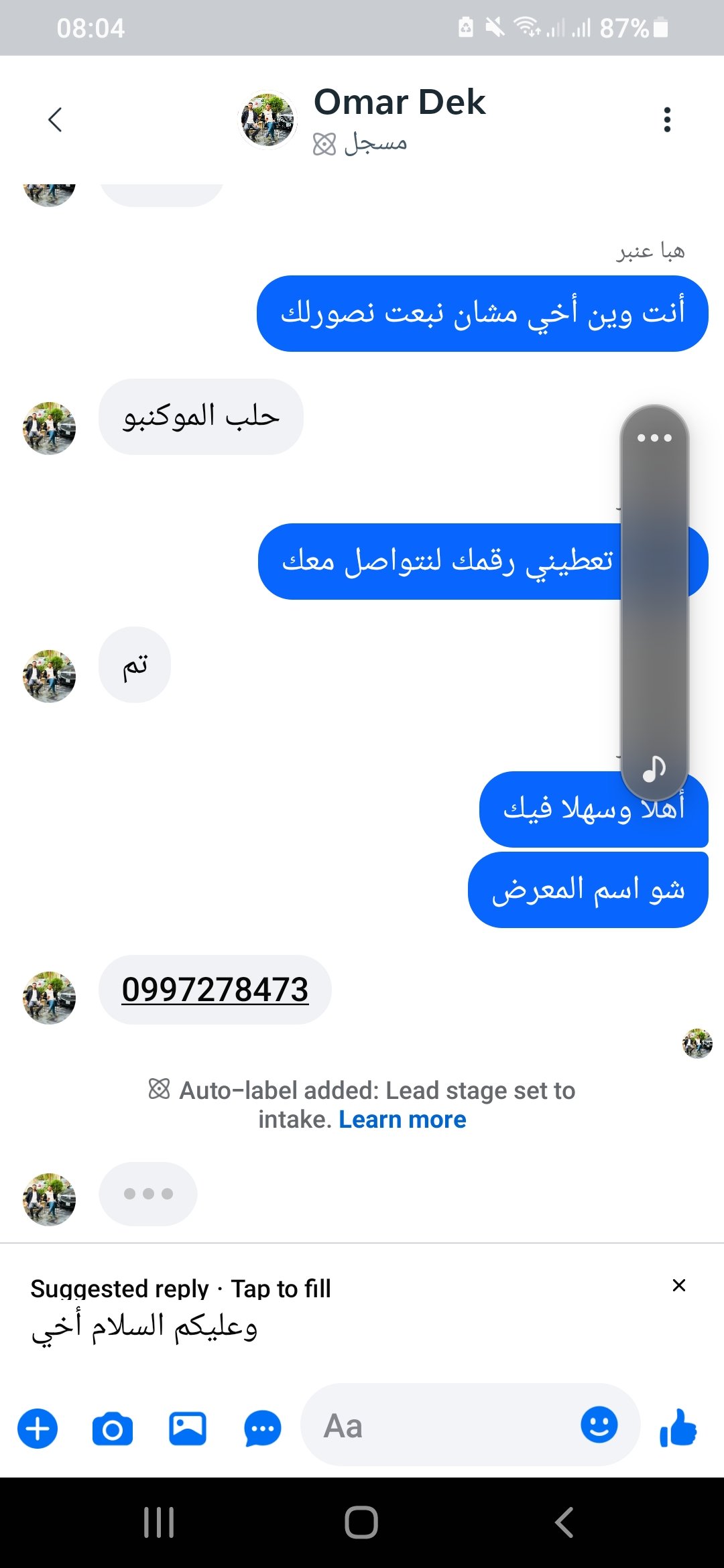The width and height of the screenshot is (724, 1568).
Task: Dismiss the suggested reply banner
Action: click(x=678, y=1285)
